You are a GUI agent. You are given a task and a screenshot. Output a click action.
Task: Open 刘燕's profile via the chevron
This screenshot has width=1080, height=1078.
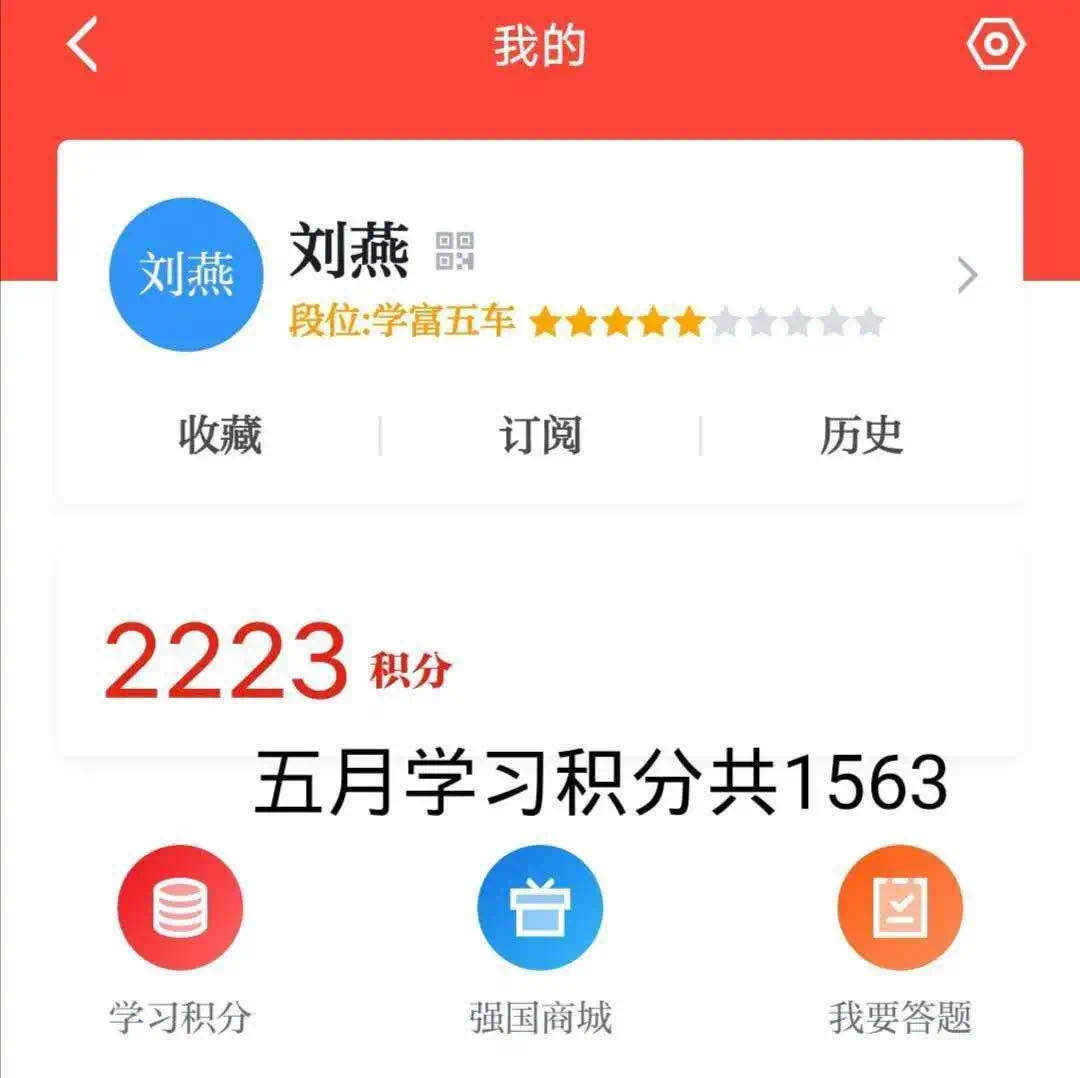[x=966, y=275]
